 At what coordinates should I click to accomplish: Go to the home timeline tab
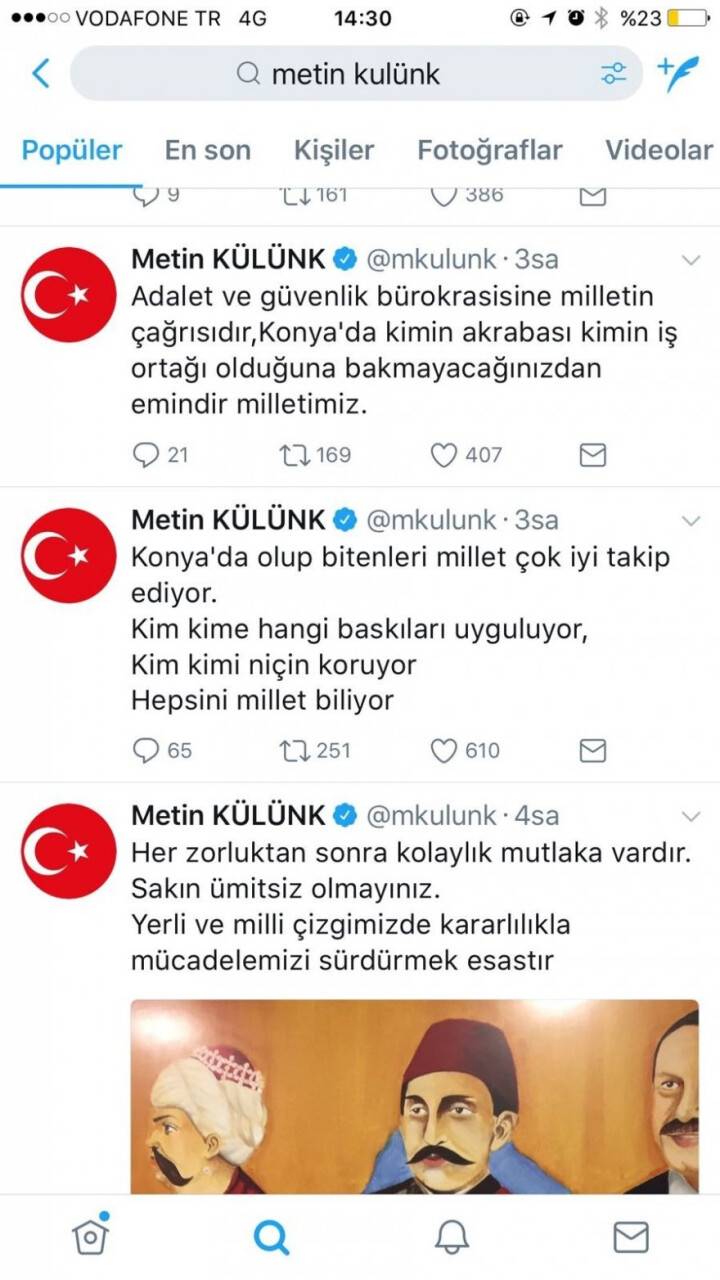coord(90,1237)
